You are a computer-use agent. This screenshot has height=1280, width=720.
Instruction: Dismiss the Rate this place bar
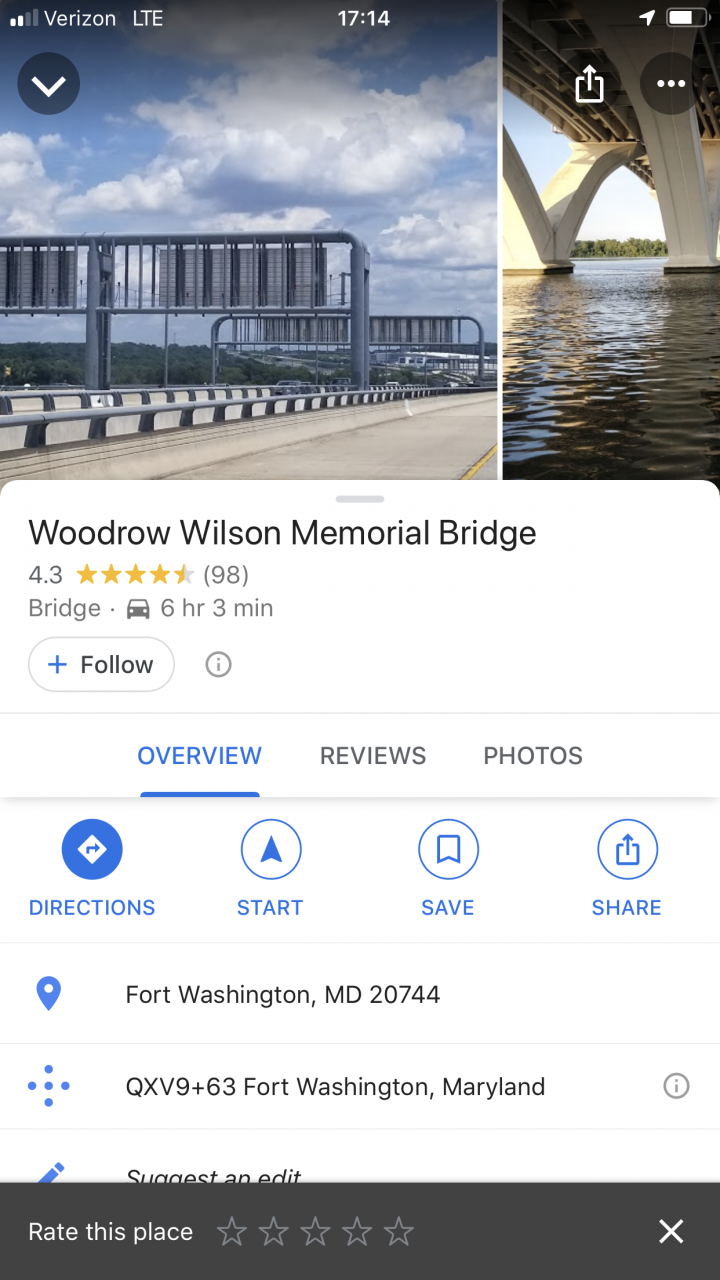(671, 1232)
